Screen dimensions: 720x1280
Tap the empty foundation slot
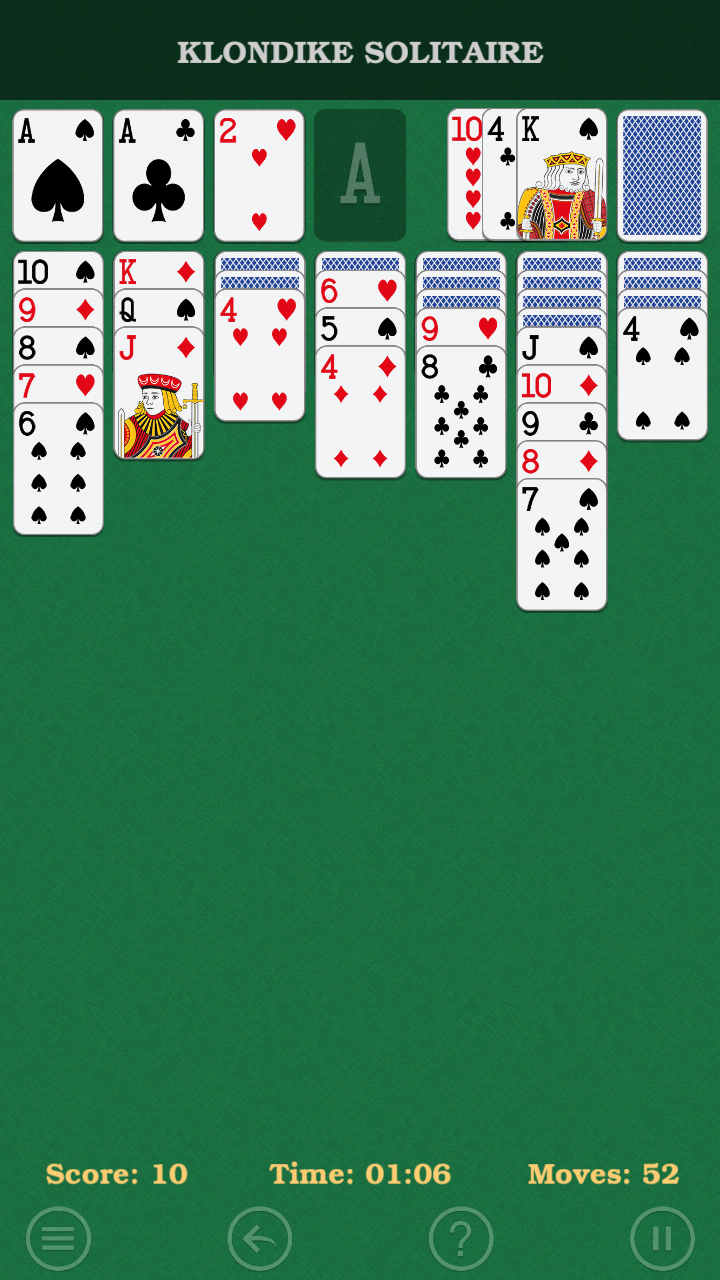(360, 175)
